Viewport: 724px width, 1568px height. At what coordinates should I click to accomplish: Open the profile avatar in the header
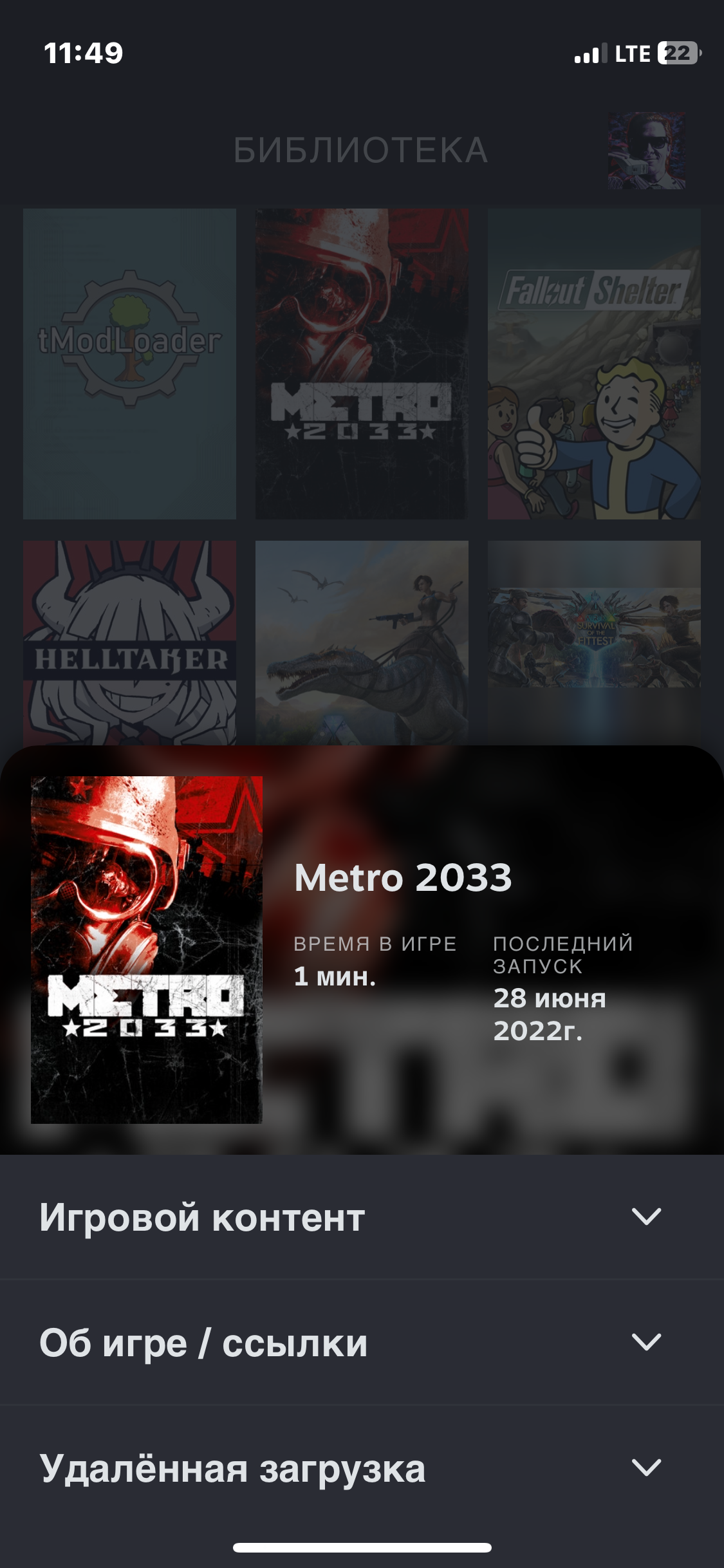point(646,151)
